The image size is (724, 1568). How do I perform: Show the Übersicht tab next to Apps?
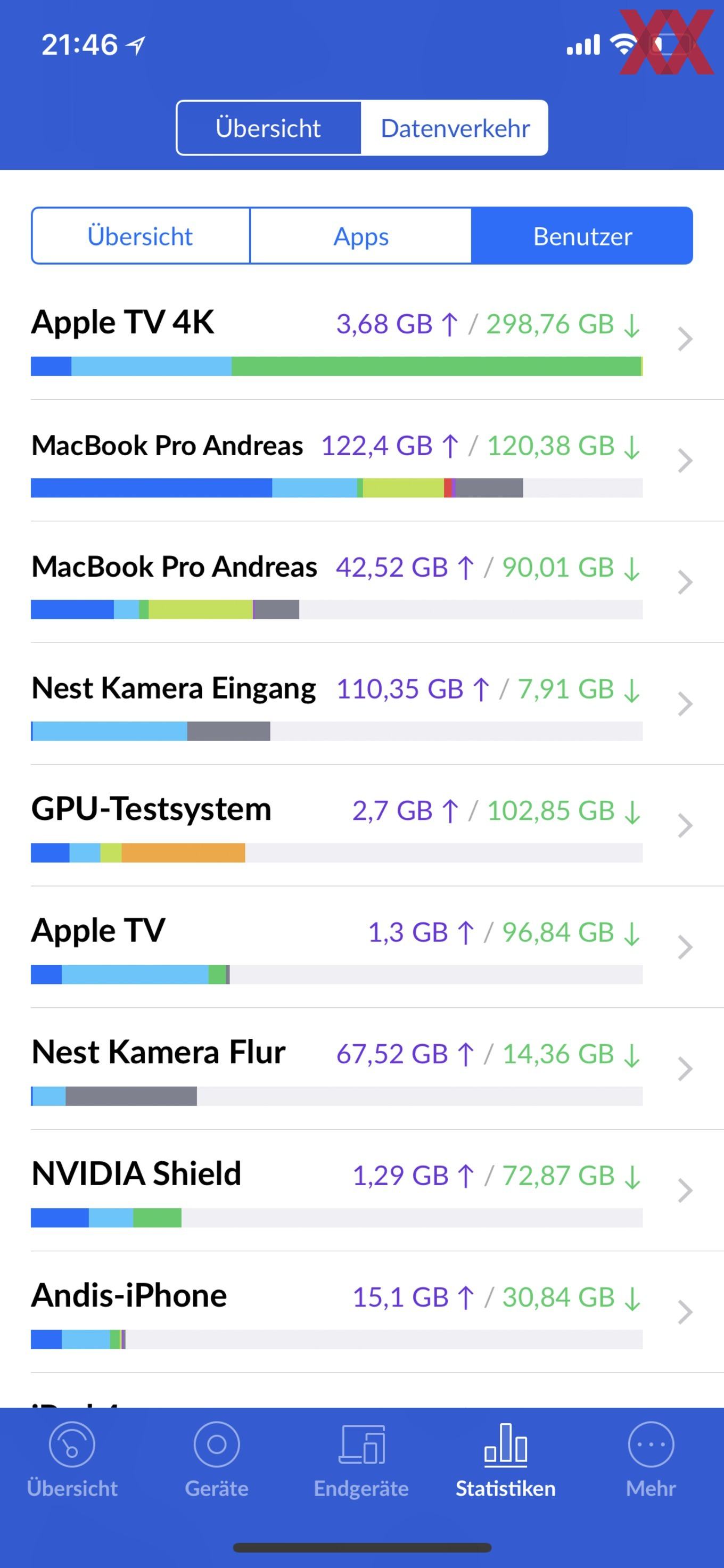click(x=141, y=235)
